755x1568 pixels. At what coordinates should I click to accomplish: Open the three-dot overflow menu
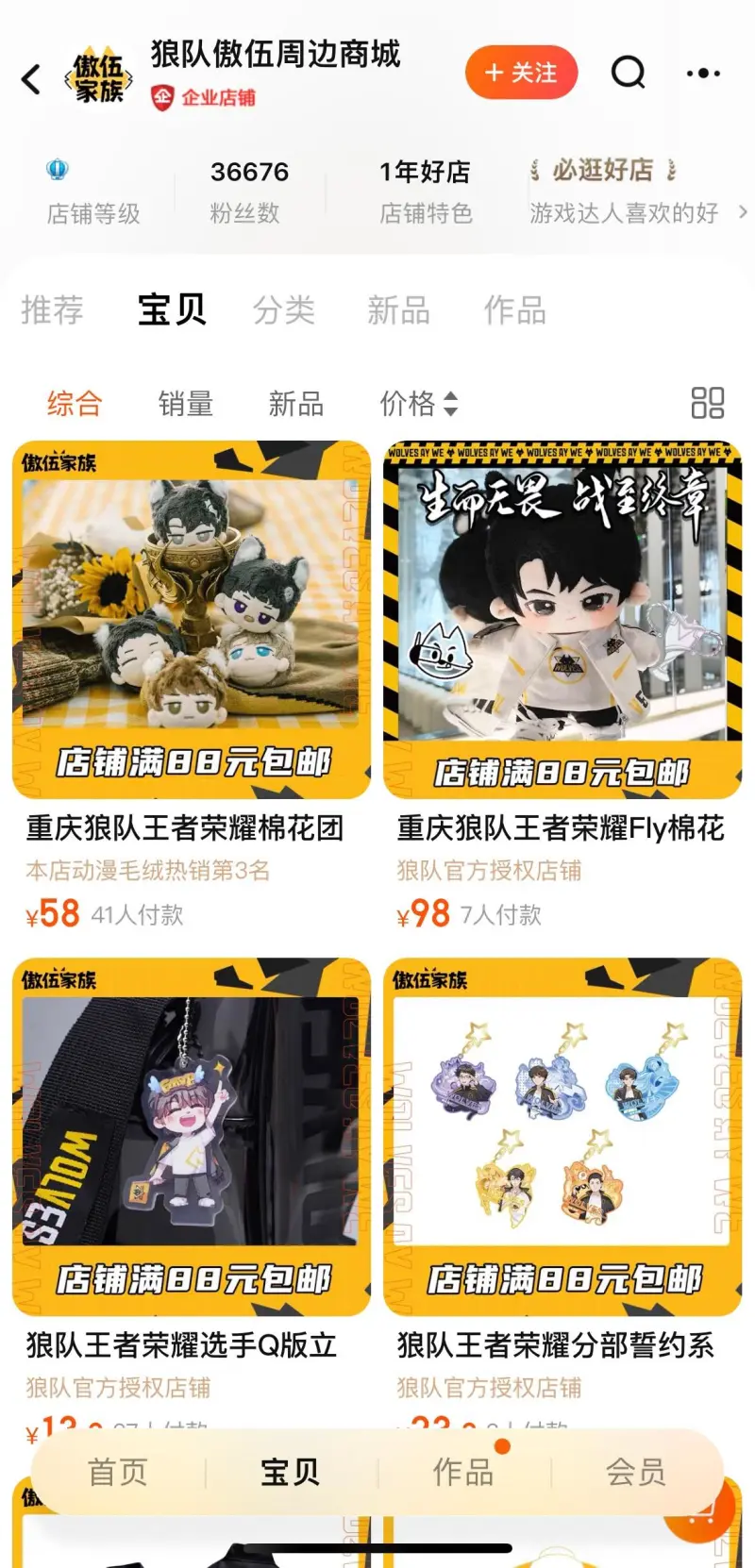coord(703,73)
